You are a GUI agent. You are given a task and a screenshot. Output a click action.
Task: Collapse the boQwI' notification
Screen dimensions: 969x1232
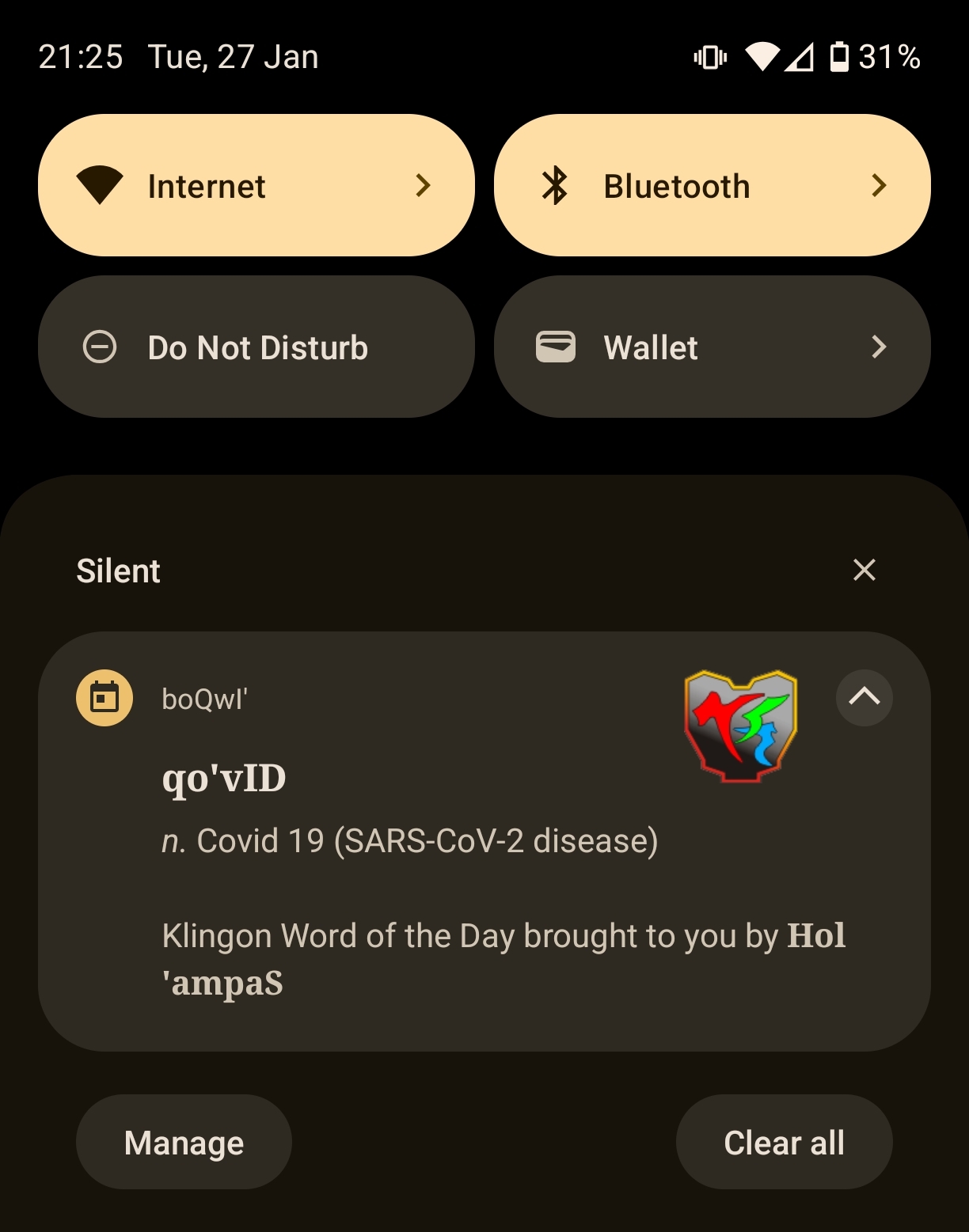[864, 697]
